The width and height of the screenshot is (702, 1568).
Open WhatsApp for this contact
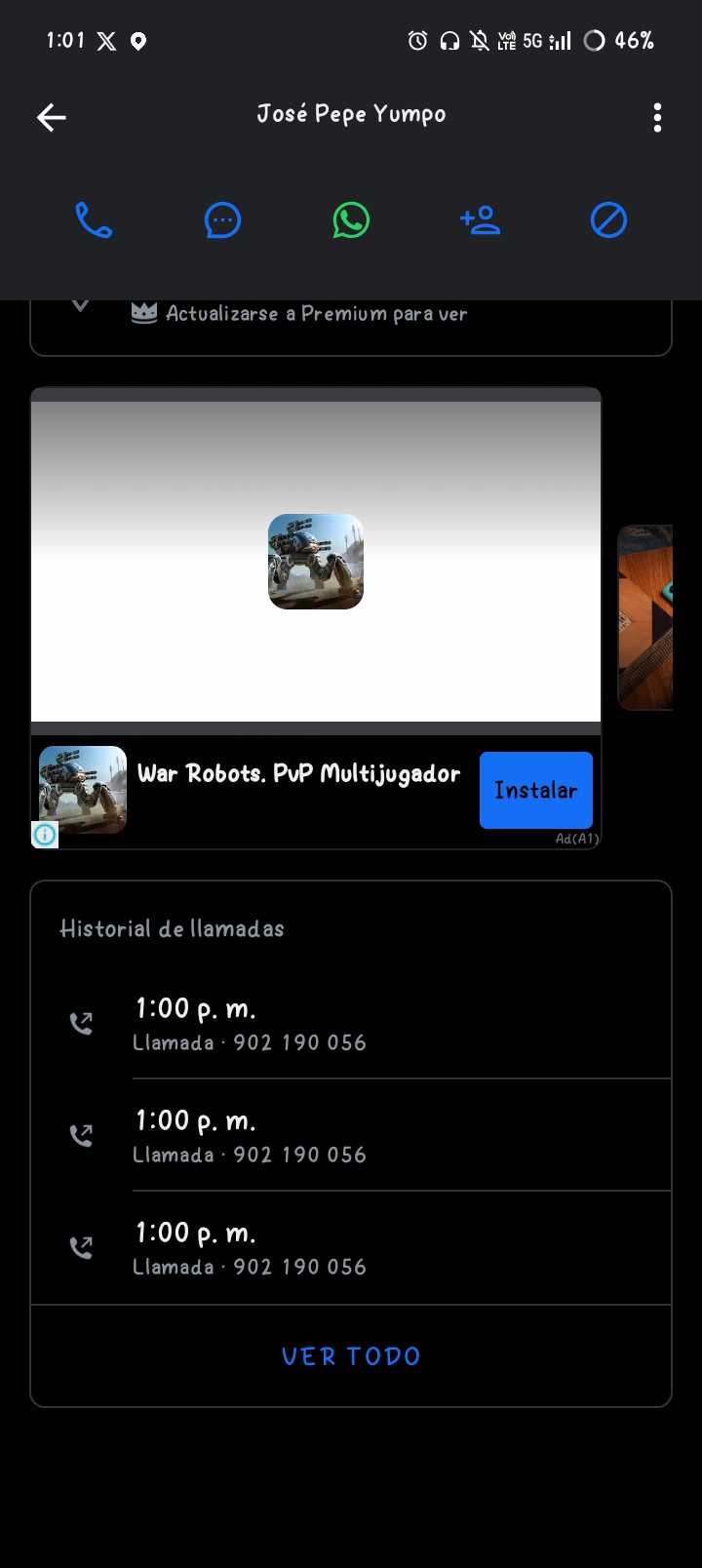tap(351, 220)
